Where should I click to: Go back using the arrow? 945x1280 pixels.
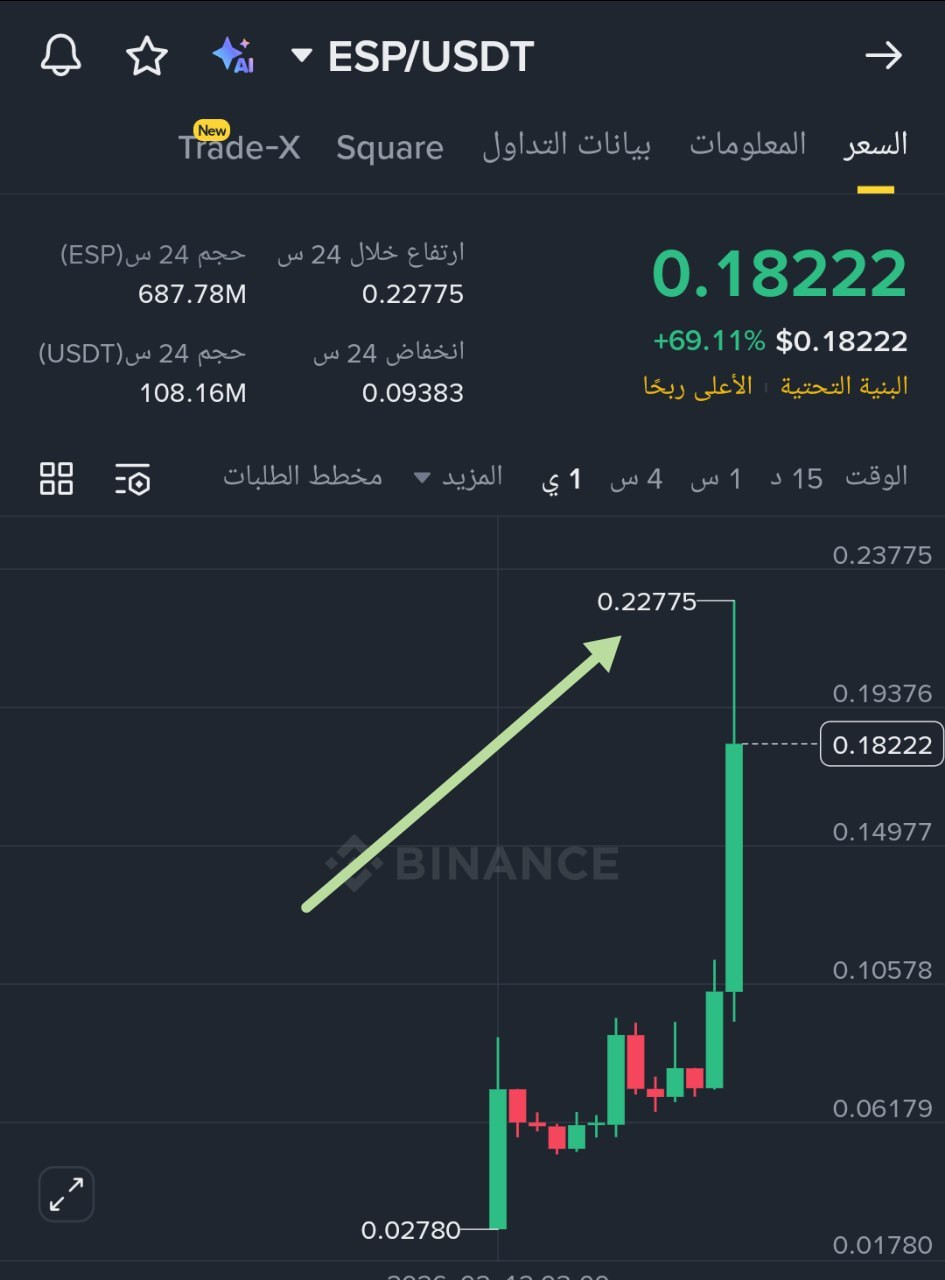tap(883, 56)
